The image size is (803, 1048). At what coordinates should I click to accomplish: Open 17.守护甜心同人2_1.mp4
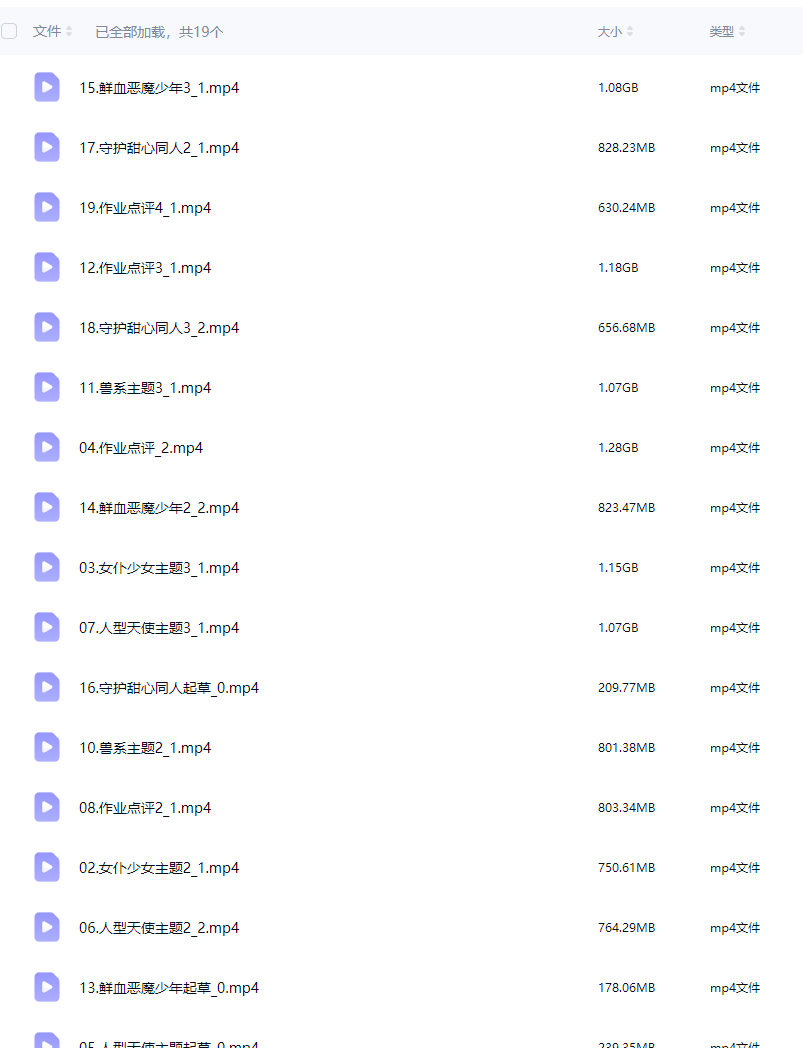158,148
